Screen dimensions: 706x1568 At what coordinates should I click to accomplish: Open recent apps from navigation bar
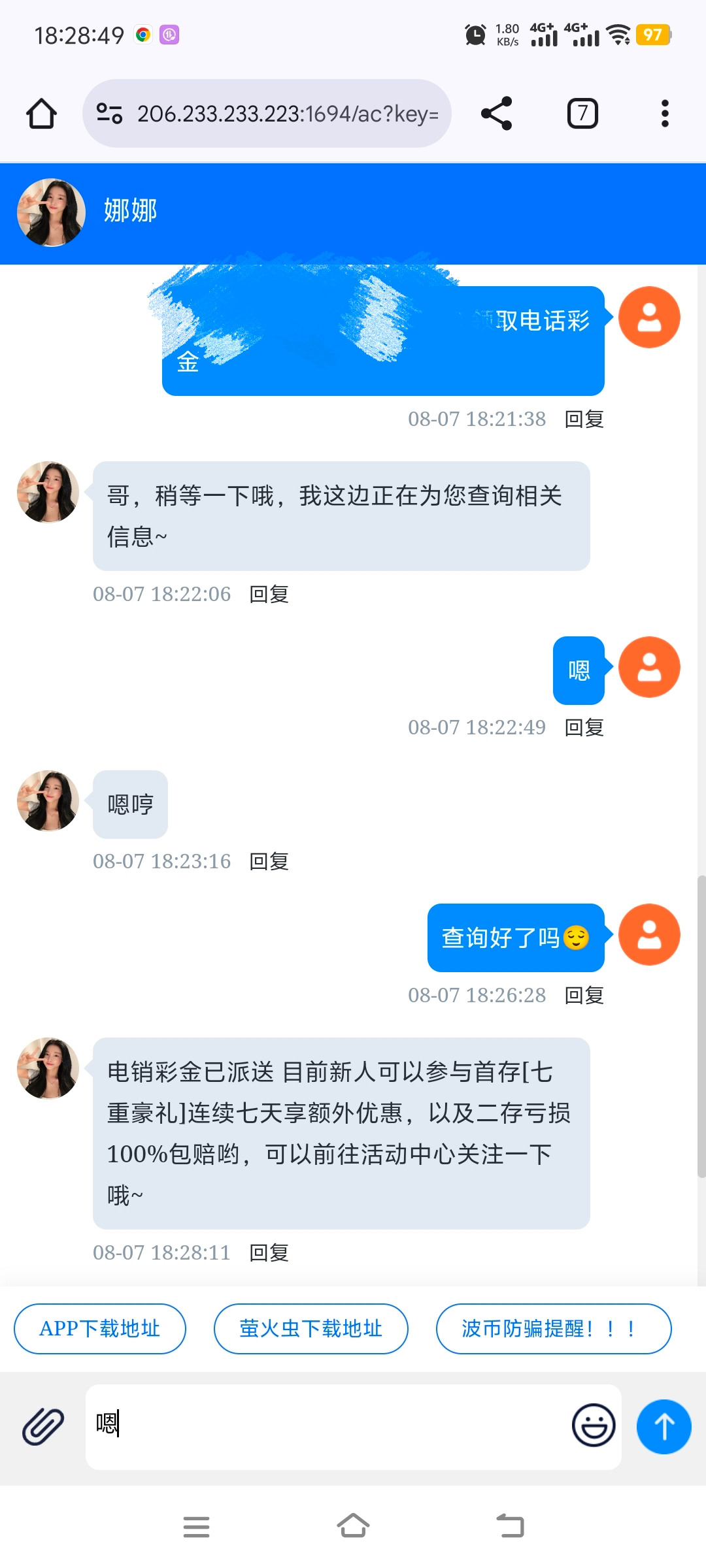tap(196, 1527)
